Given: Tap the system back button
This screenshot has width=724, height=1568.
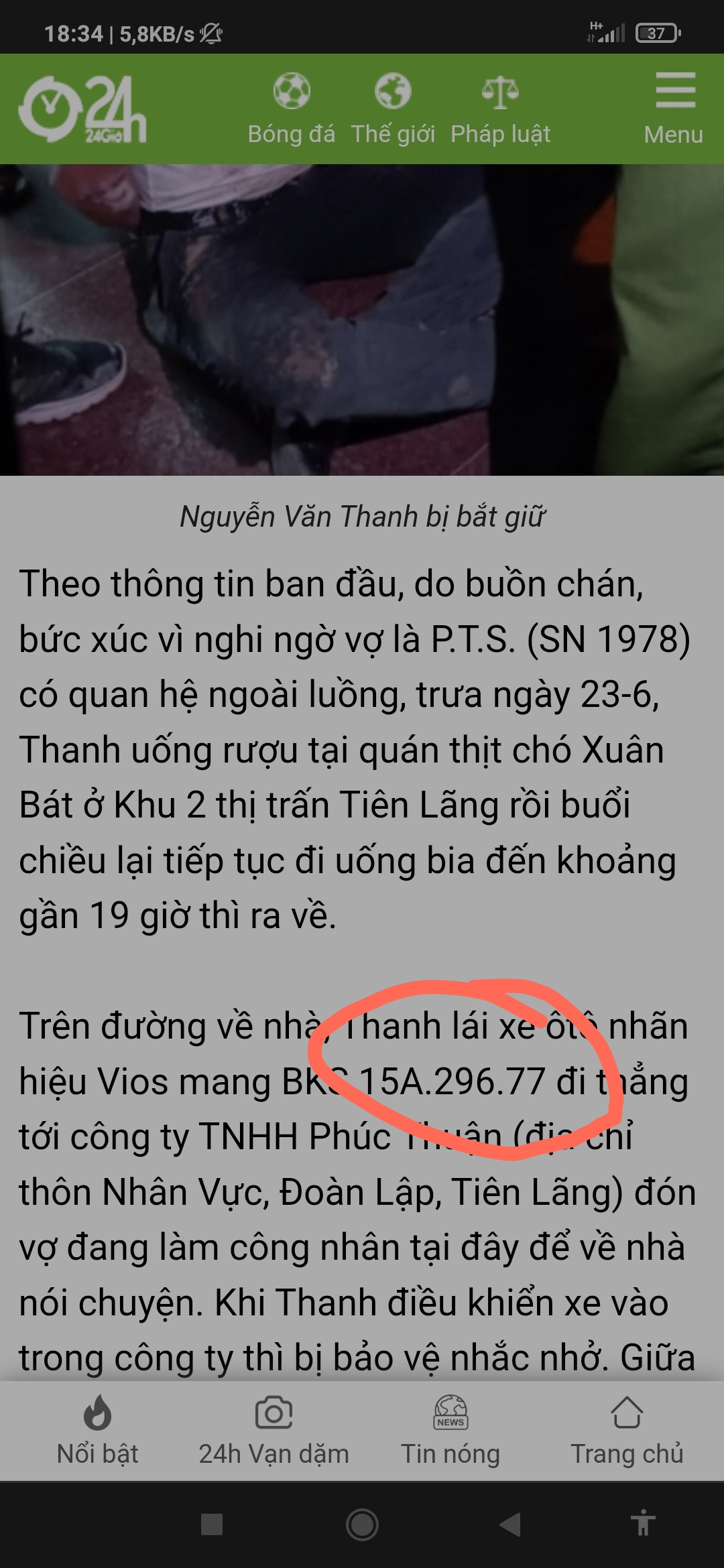Looking at the screenshot, I should tap(510, 1525).
